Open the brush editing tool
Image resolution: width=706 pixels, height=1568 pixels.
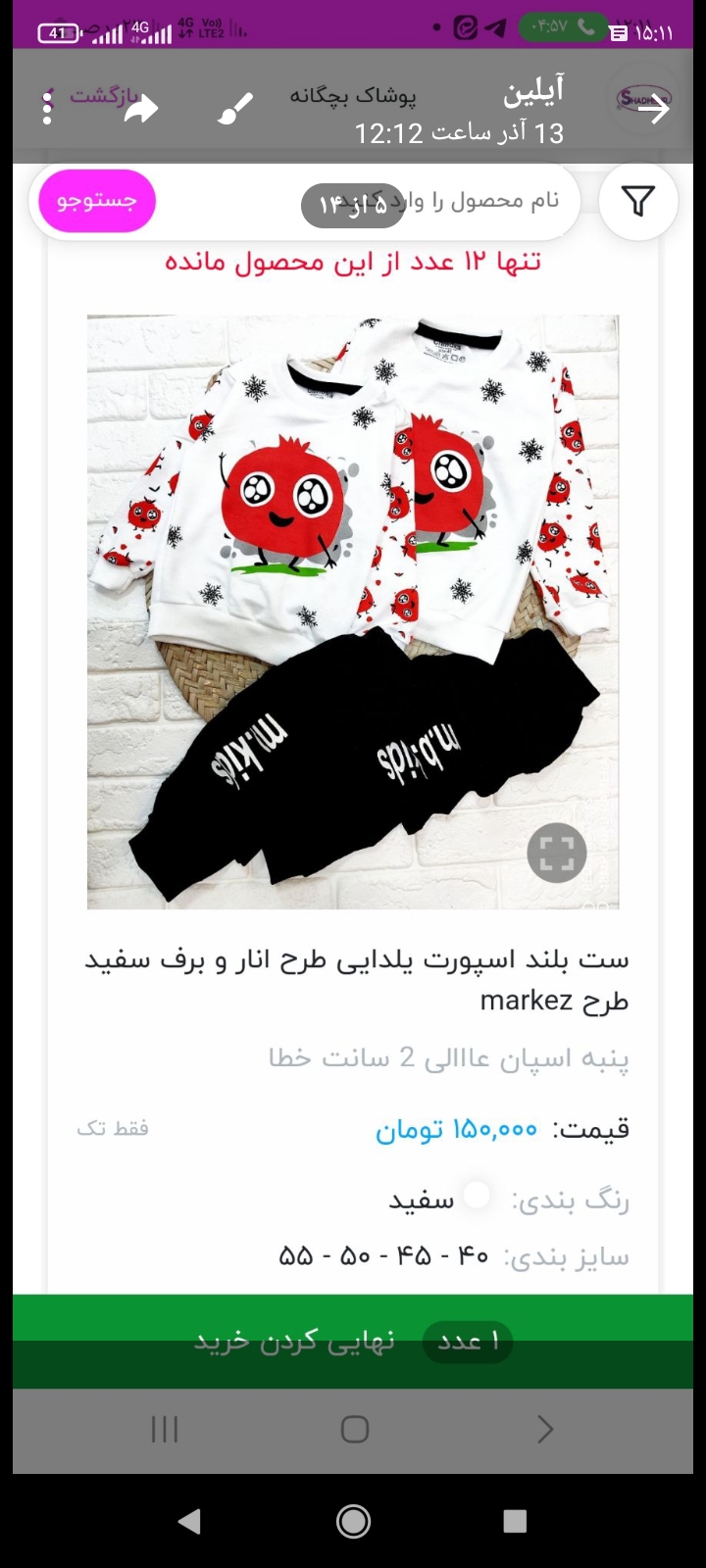[x=234, y=108]
